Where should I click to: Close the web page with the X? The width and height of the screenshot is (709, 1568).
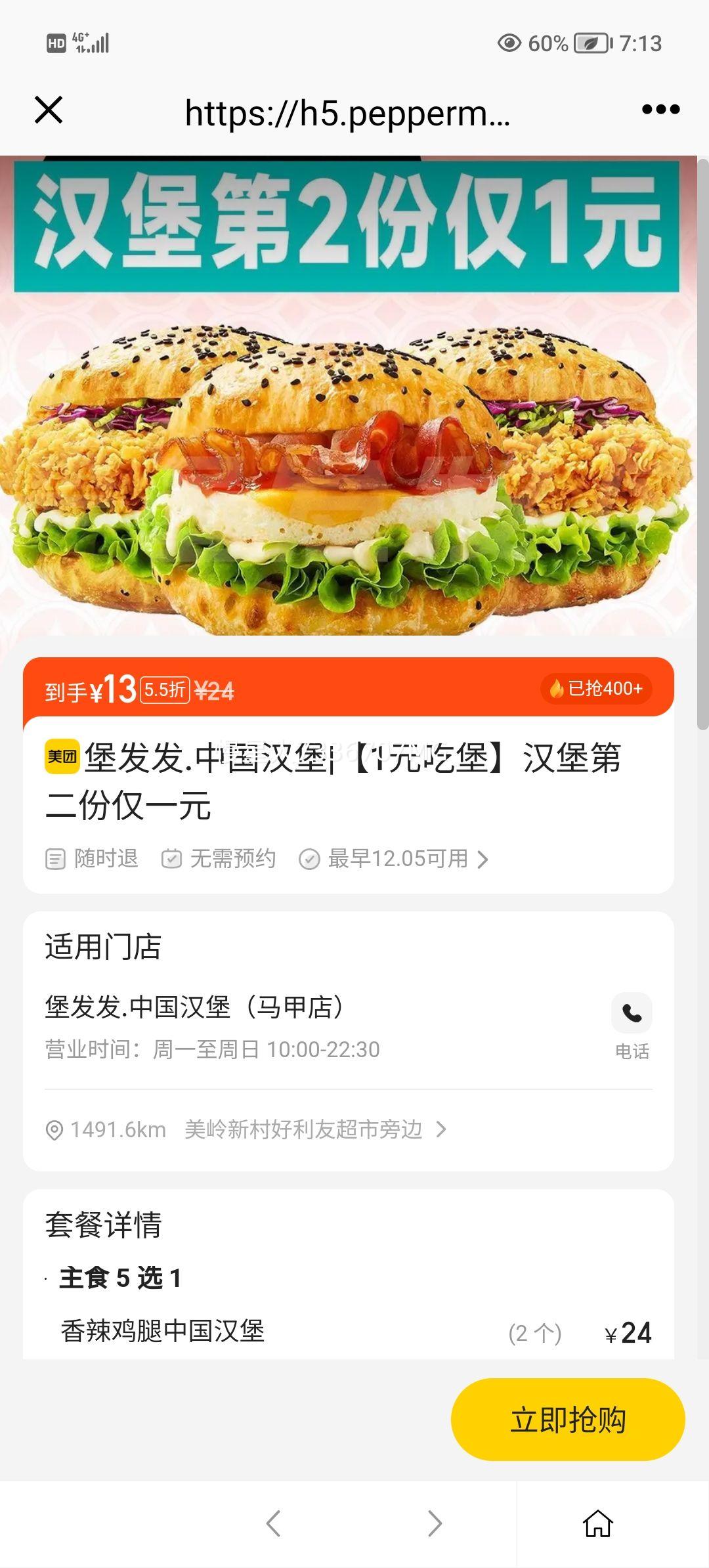click(x=49, y=110)
